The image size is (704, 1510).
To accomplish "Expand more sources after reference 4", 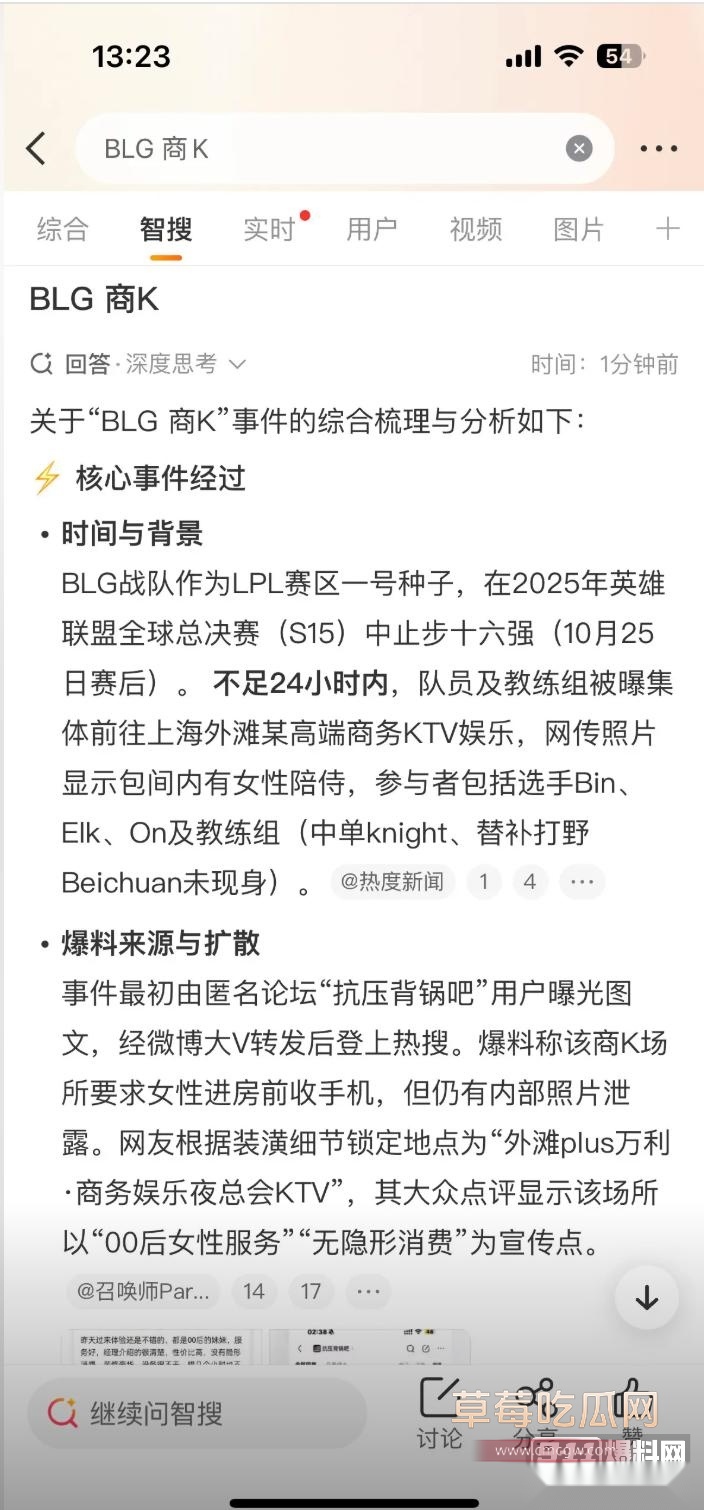I will pyautogui.click(x=582, y=881).
